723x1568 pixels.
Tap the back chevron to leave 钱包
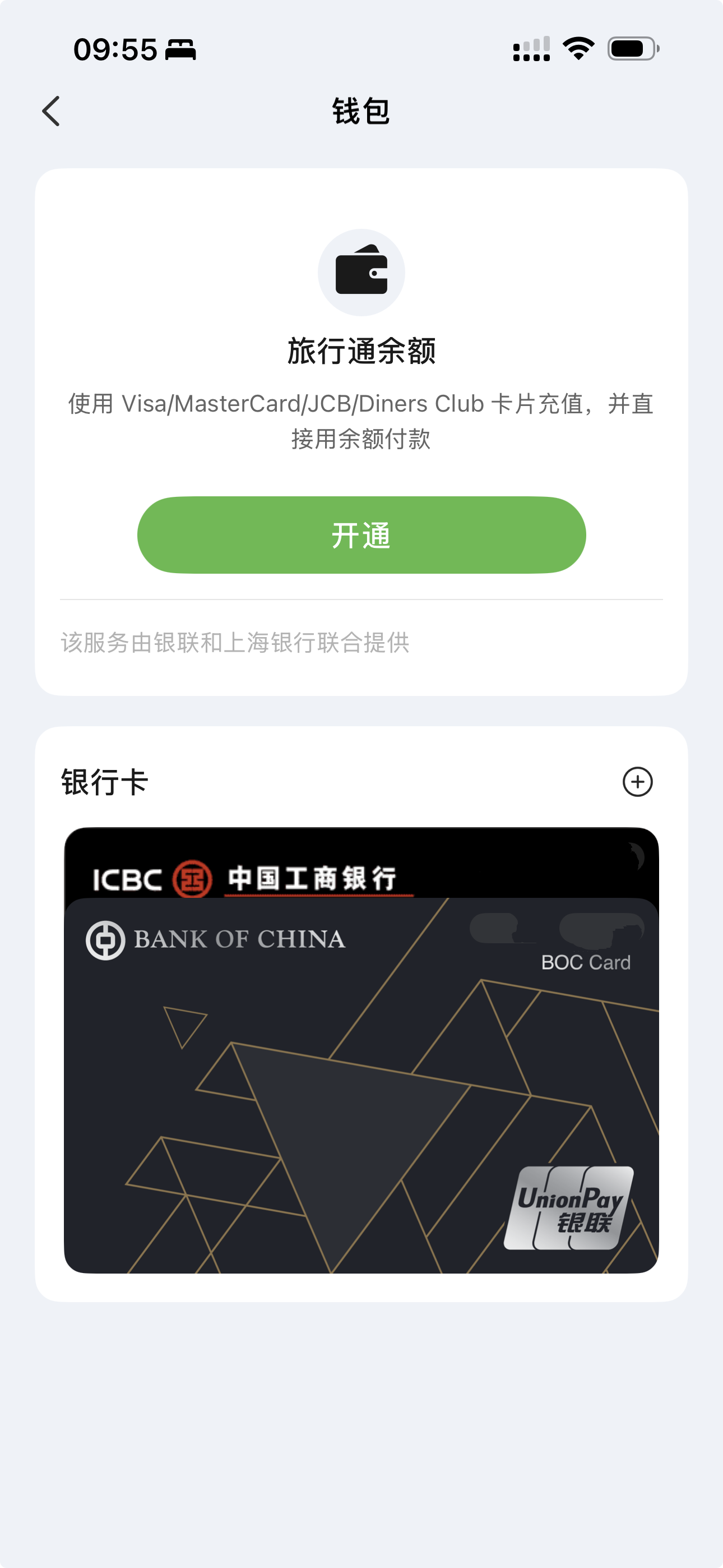click(51, 112)
